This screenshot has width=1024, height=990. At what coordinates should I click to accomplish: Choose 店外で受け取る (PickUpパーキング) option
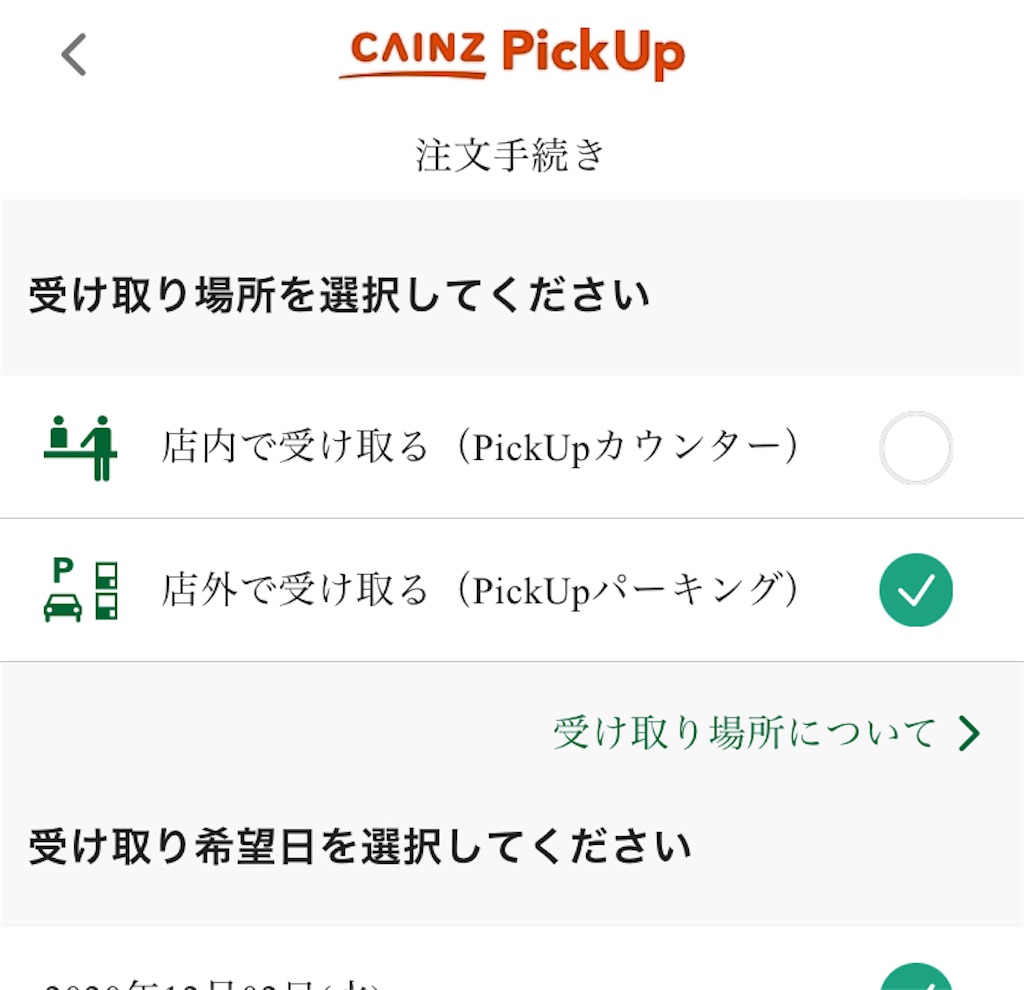tap(915, 591)
